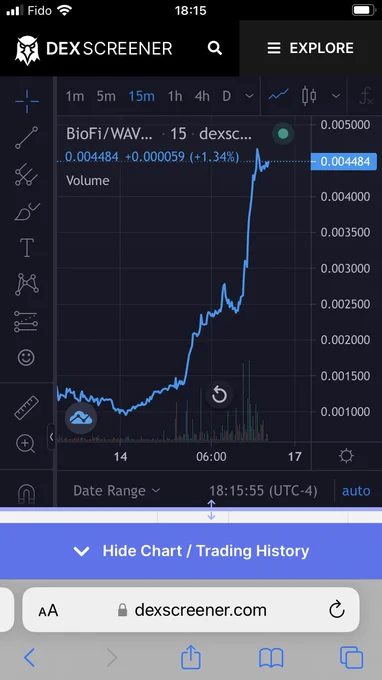
Task: Select the text annotation tool
Action: point(26,248)
